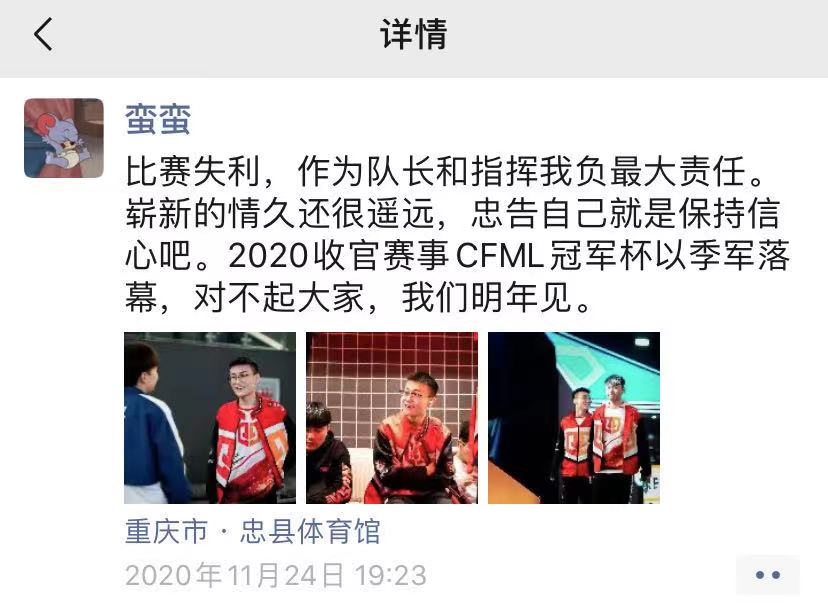View the second photo in the post
Screen dimensions: 828x603
[392, 417]
